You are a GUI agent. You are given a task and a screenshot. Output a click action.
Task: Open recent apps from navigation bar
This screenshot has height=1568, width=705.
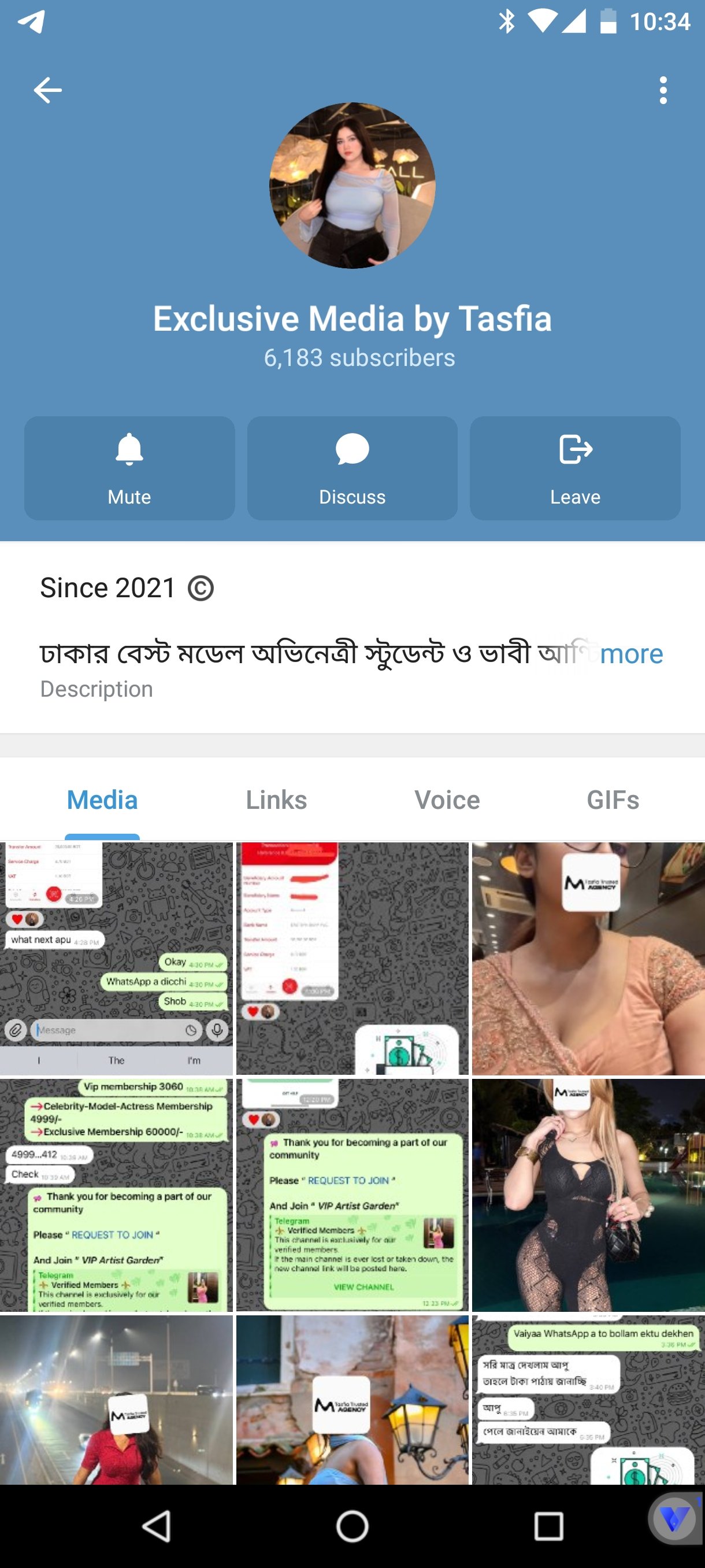[x=548, y=1526]
